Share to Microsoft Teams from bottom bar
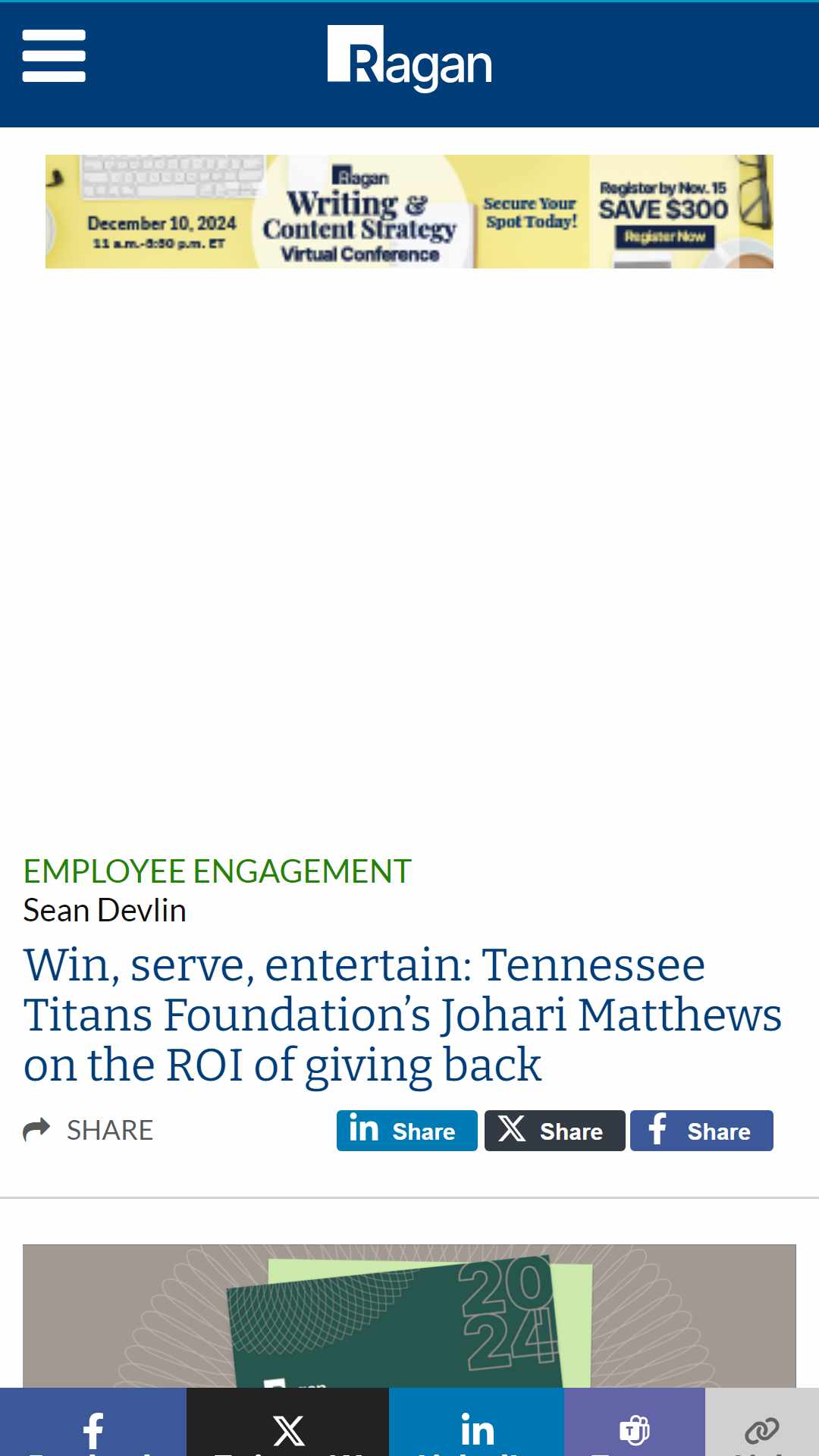Screen dimensions: 819x1456 635,1422
